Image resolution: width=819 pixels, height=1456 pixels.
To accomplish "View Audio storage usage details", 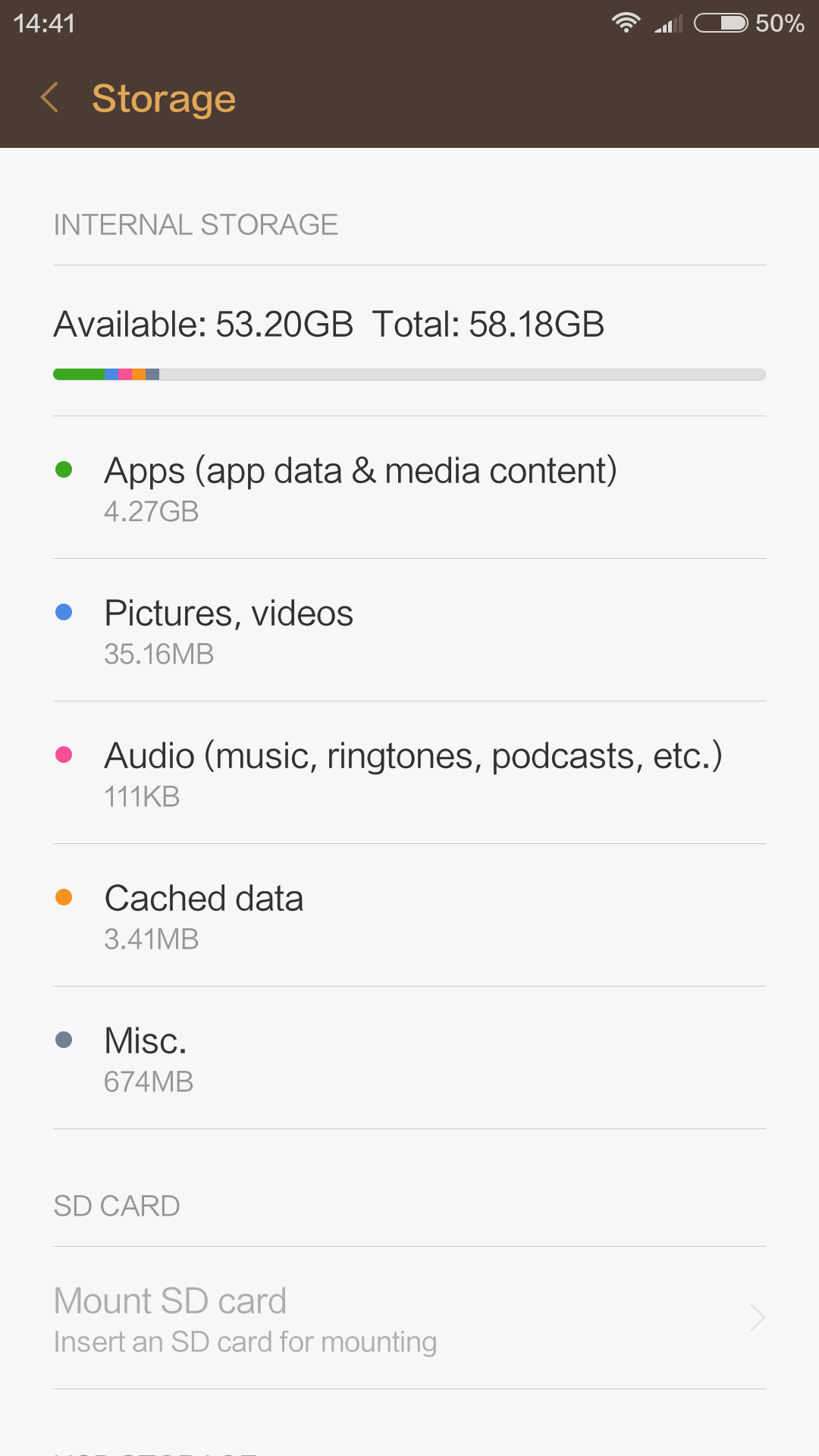I will (409, 773).
